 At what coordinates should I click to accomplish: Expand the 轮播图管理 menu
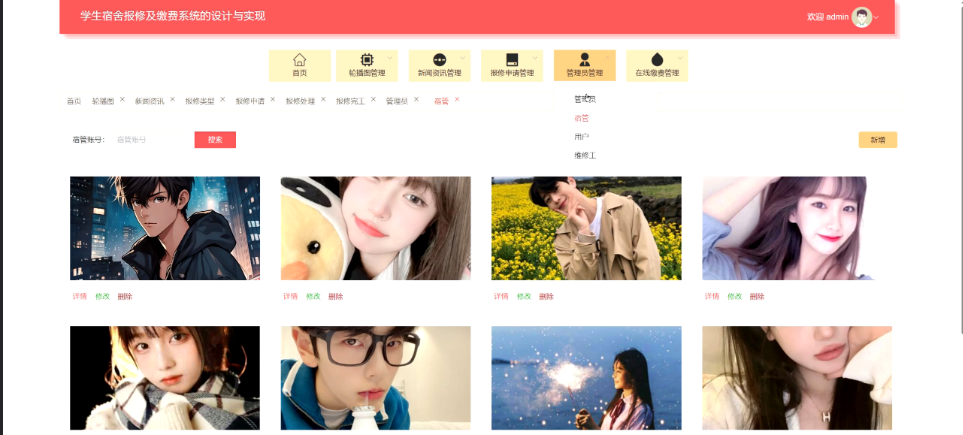pos(367,65)
